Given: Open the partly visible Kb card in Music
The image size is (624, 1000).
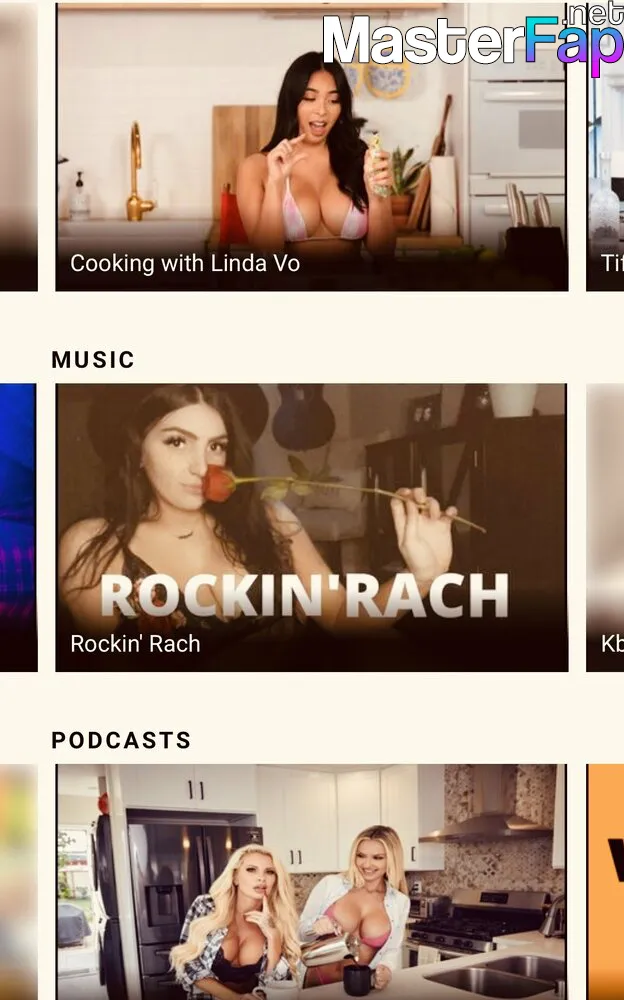Looking at the screenshot, I should pos(605,527).
